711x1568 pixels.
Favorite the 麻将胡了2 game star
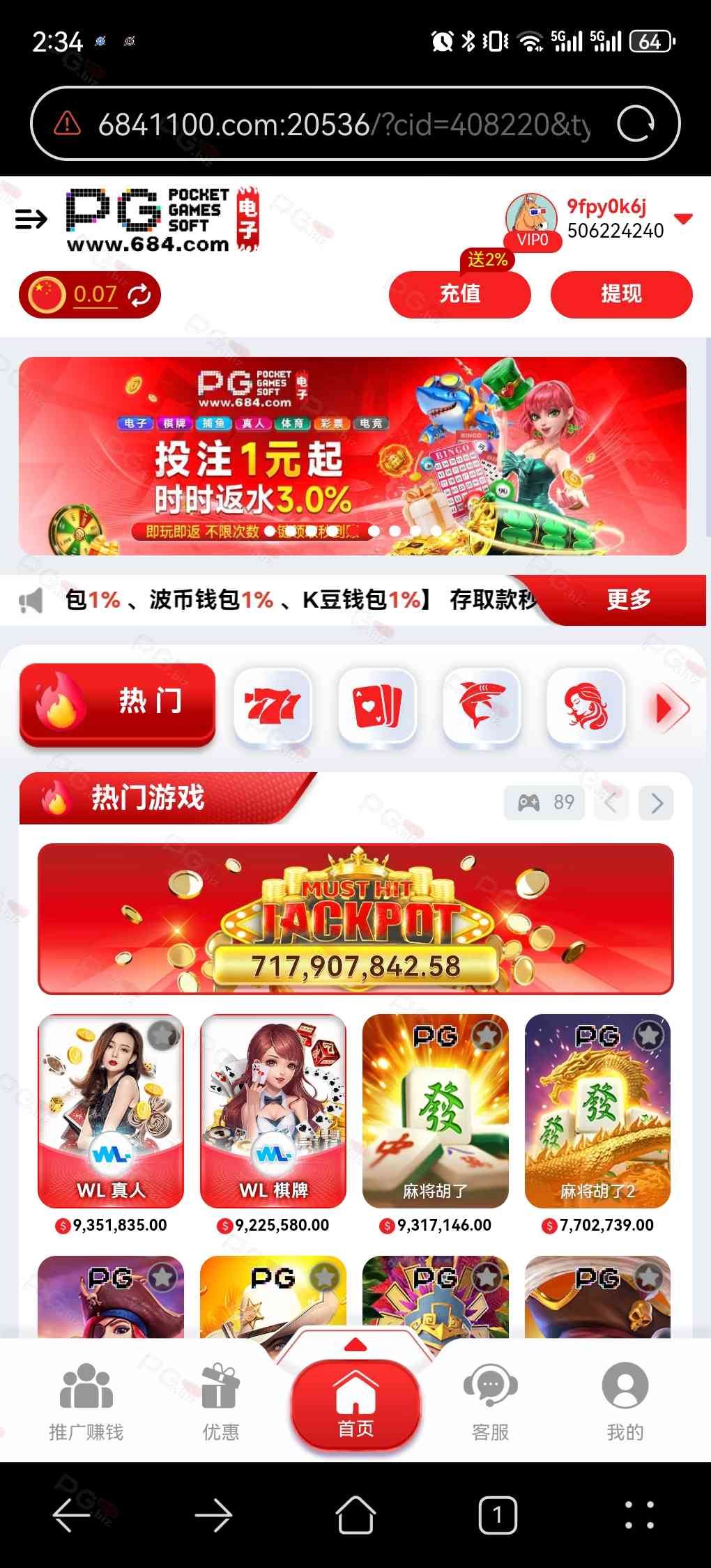click(x=649, y=1035)
